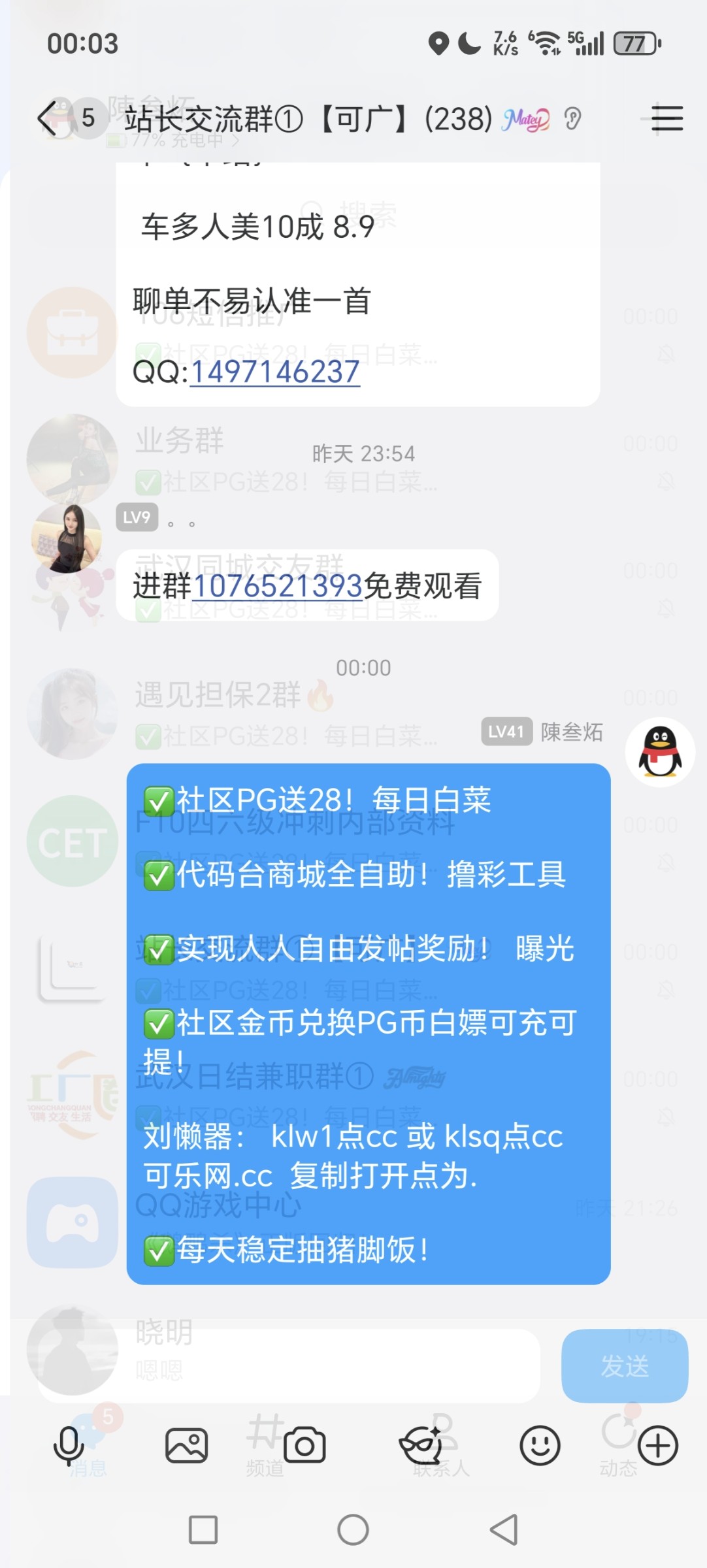Tap the microphone voice message icon
707x1568 pixels.
click(67, 1445)
